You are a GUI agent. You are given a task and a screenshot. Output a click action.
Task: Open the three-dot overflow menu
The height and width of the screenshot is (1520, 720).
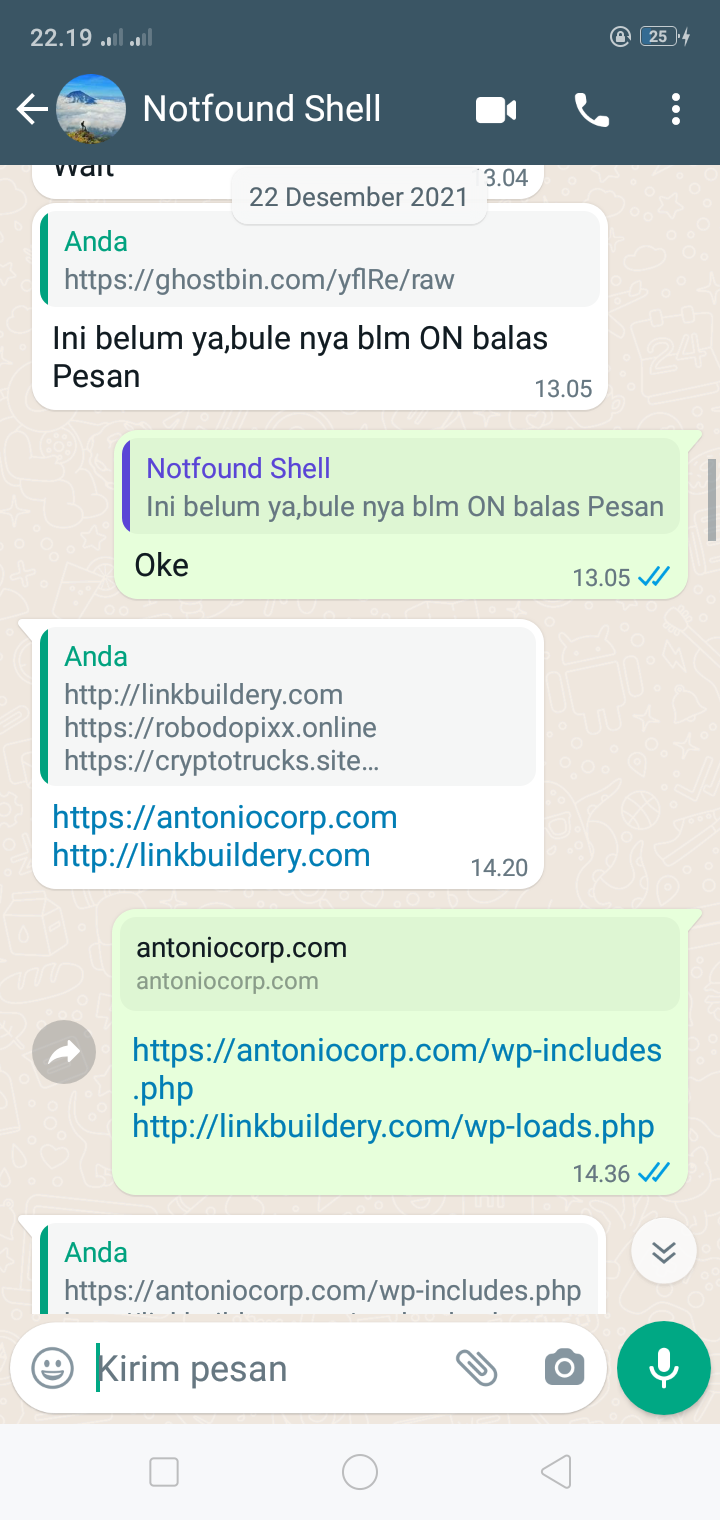tap(676, 109)
